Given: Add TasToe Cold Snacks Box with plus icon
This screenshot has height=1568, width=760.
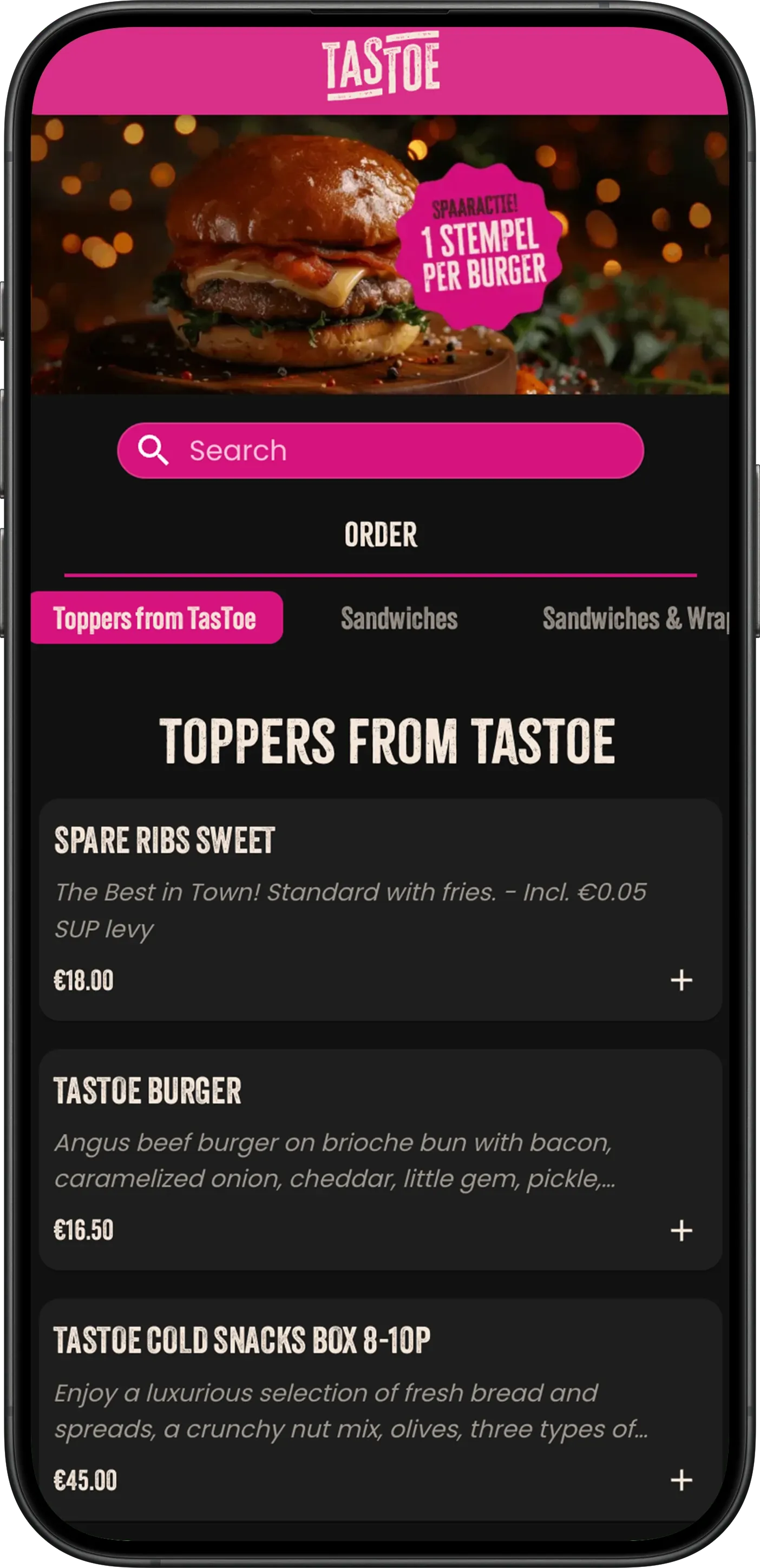Looking at the screenshot, I should (x=681, y=1480).
